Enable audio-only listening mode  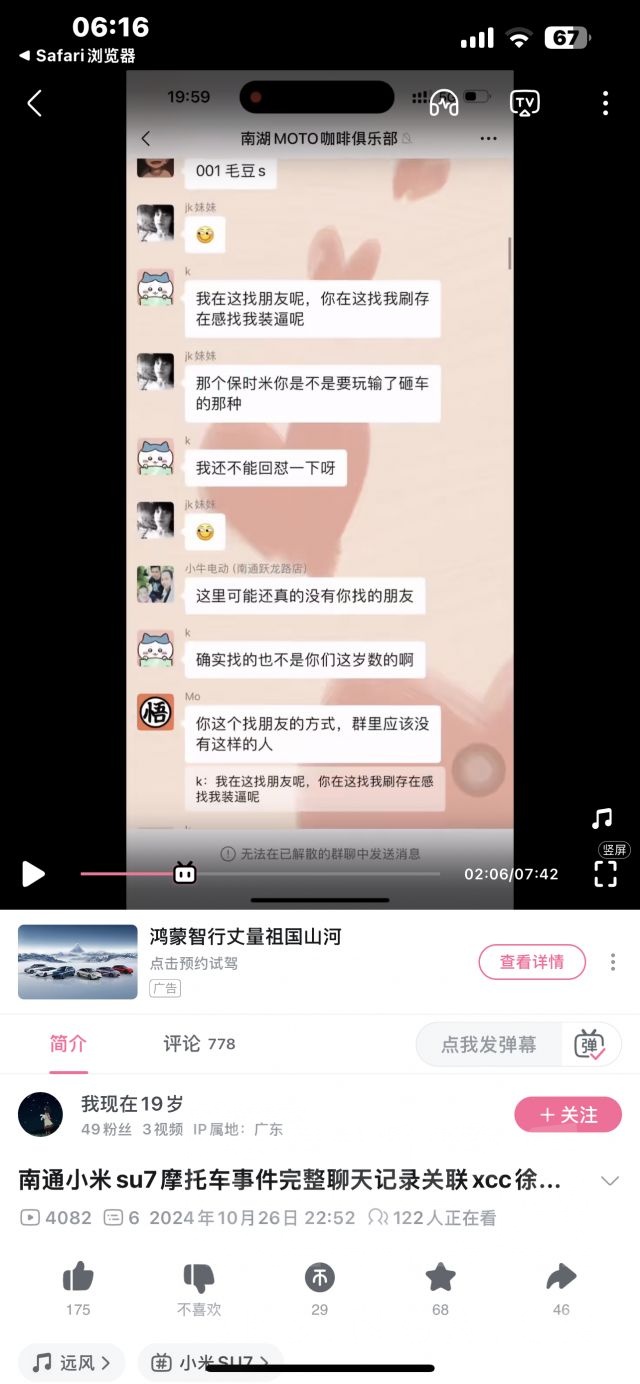coord(444,103)
